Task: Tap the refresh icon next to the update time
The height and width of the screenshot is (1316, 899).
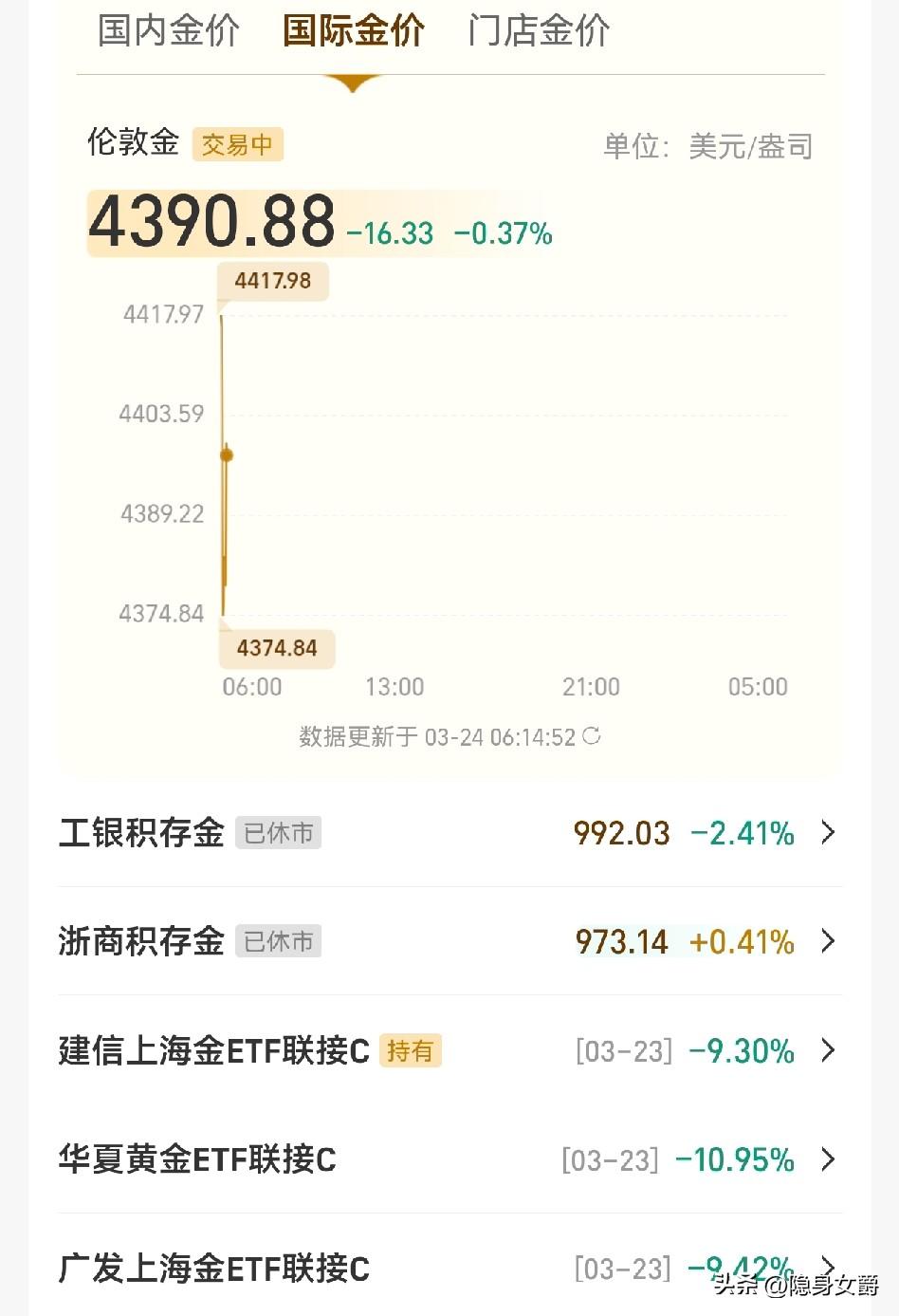Action: click(593, 736)
